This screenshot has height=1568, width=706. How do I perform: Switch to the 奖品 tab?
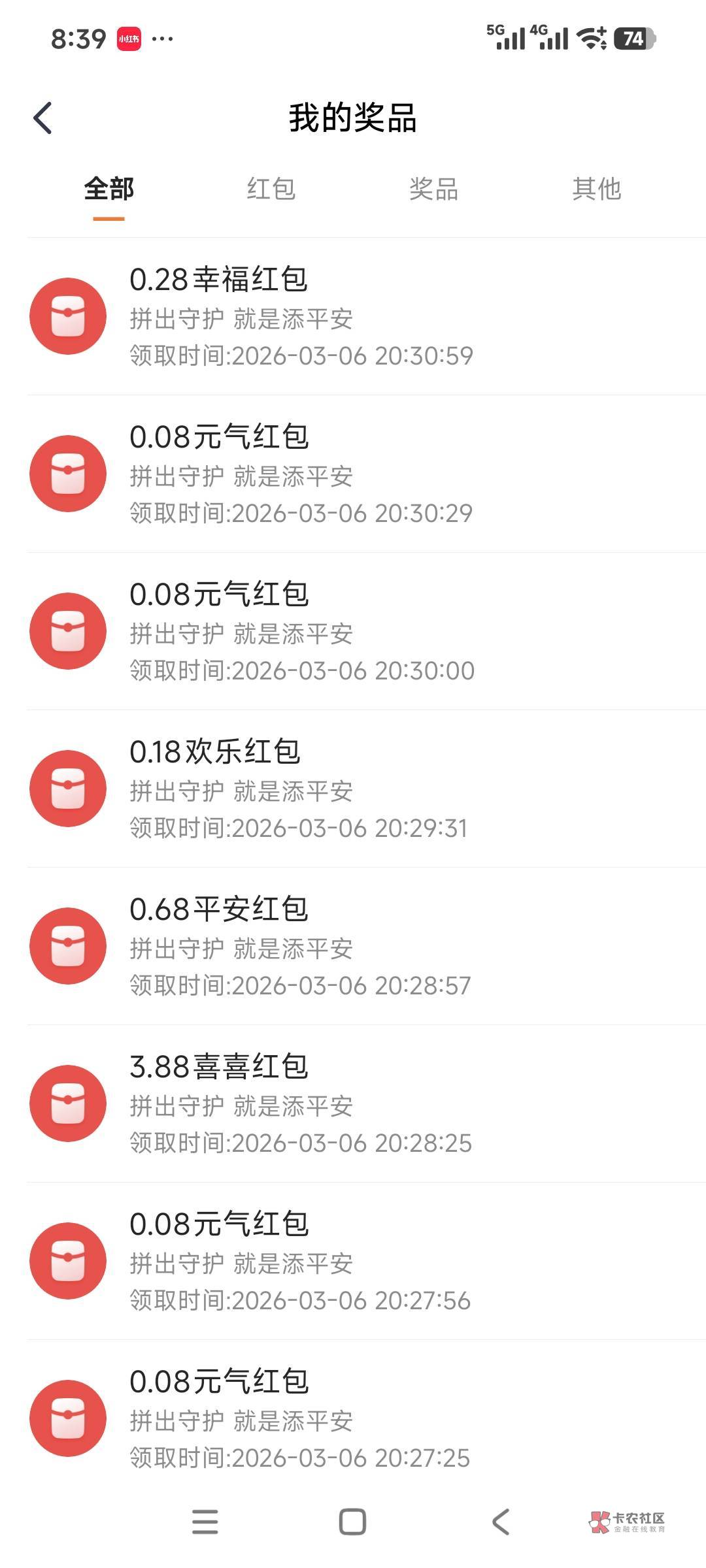pyautogui.click(x=434, y=189)
